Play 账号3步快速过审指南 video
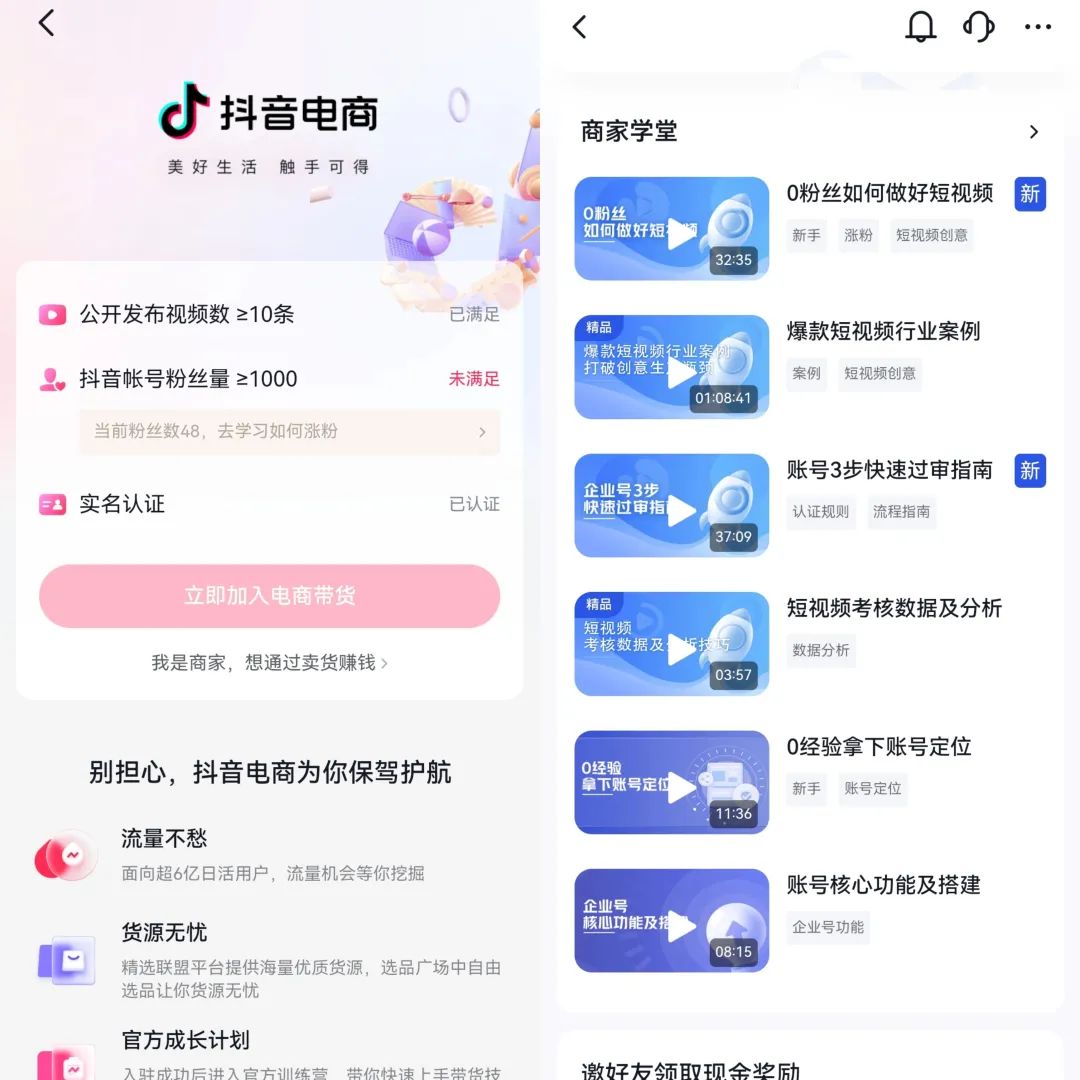Viewport: 1080px width, 1080px height. [671, 506]
